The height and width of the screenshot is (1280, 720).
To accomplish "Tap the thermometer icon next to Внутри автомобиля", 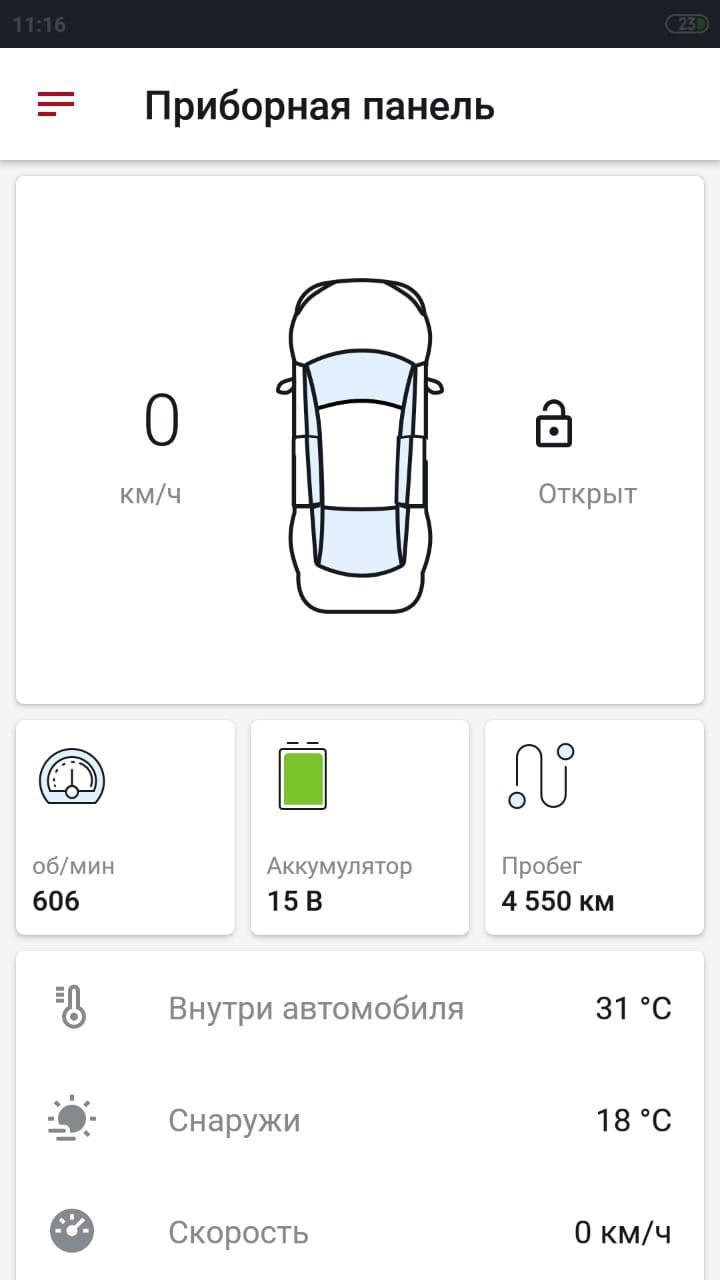I will (70, 1008).
